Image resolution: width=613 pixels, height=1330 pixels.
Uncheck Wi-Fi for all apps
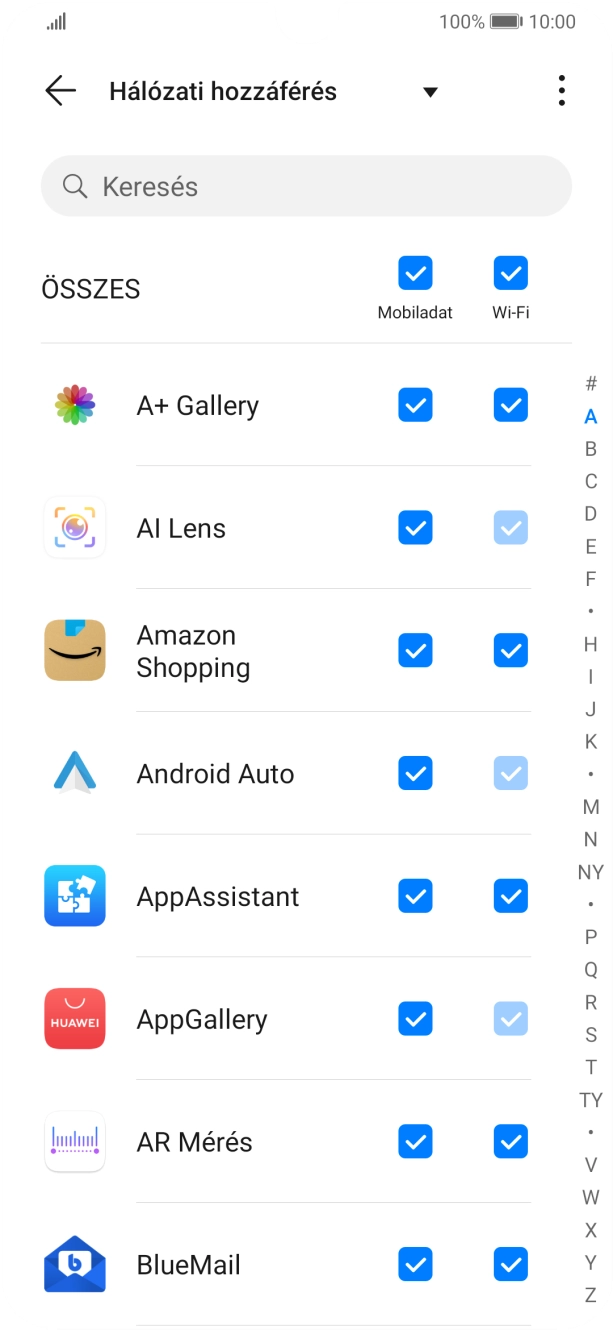511,273
